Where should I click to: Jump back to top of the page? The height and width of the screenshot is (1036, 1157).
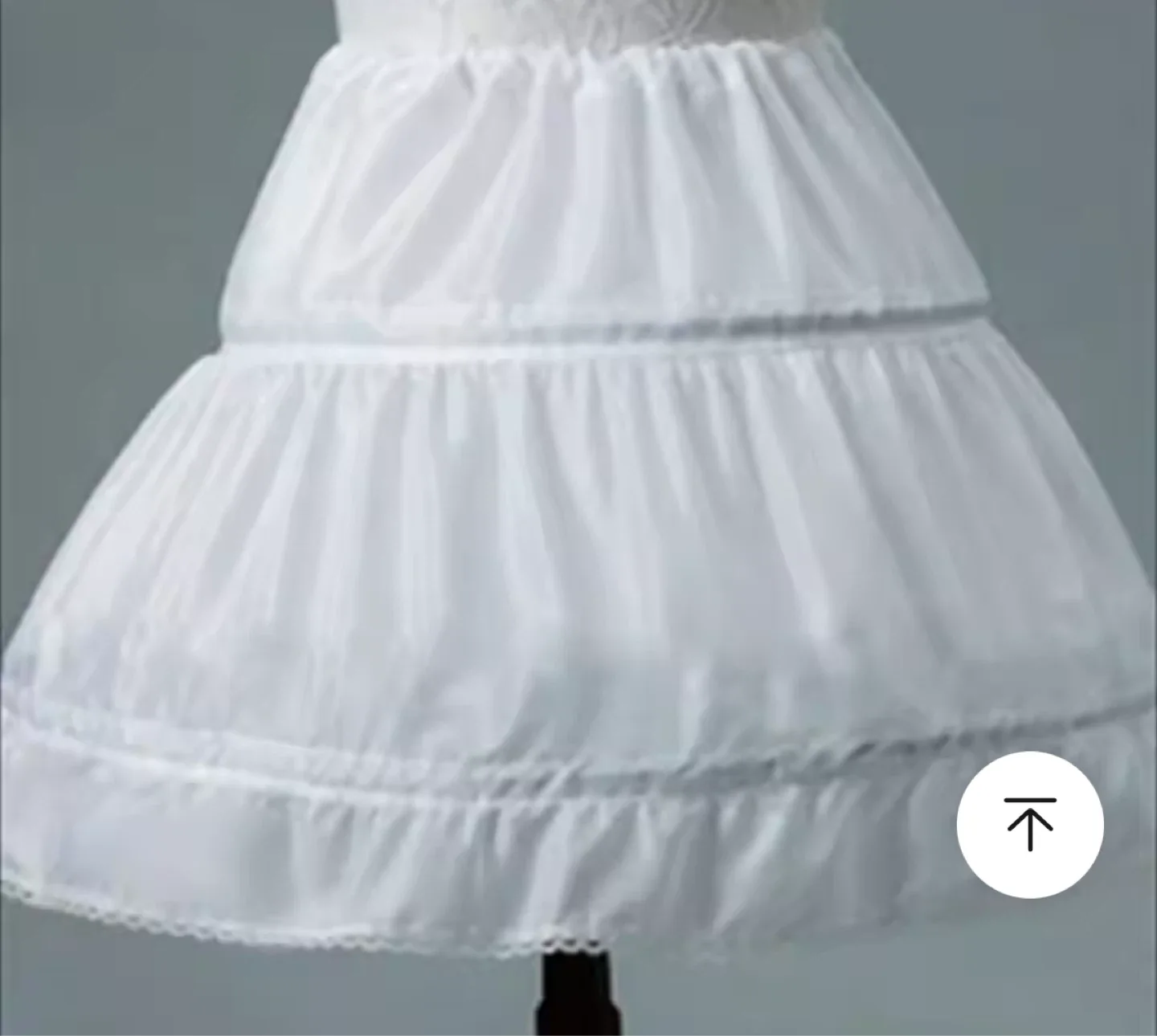point(1029,824)
